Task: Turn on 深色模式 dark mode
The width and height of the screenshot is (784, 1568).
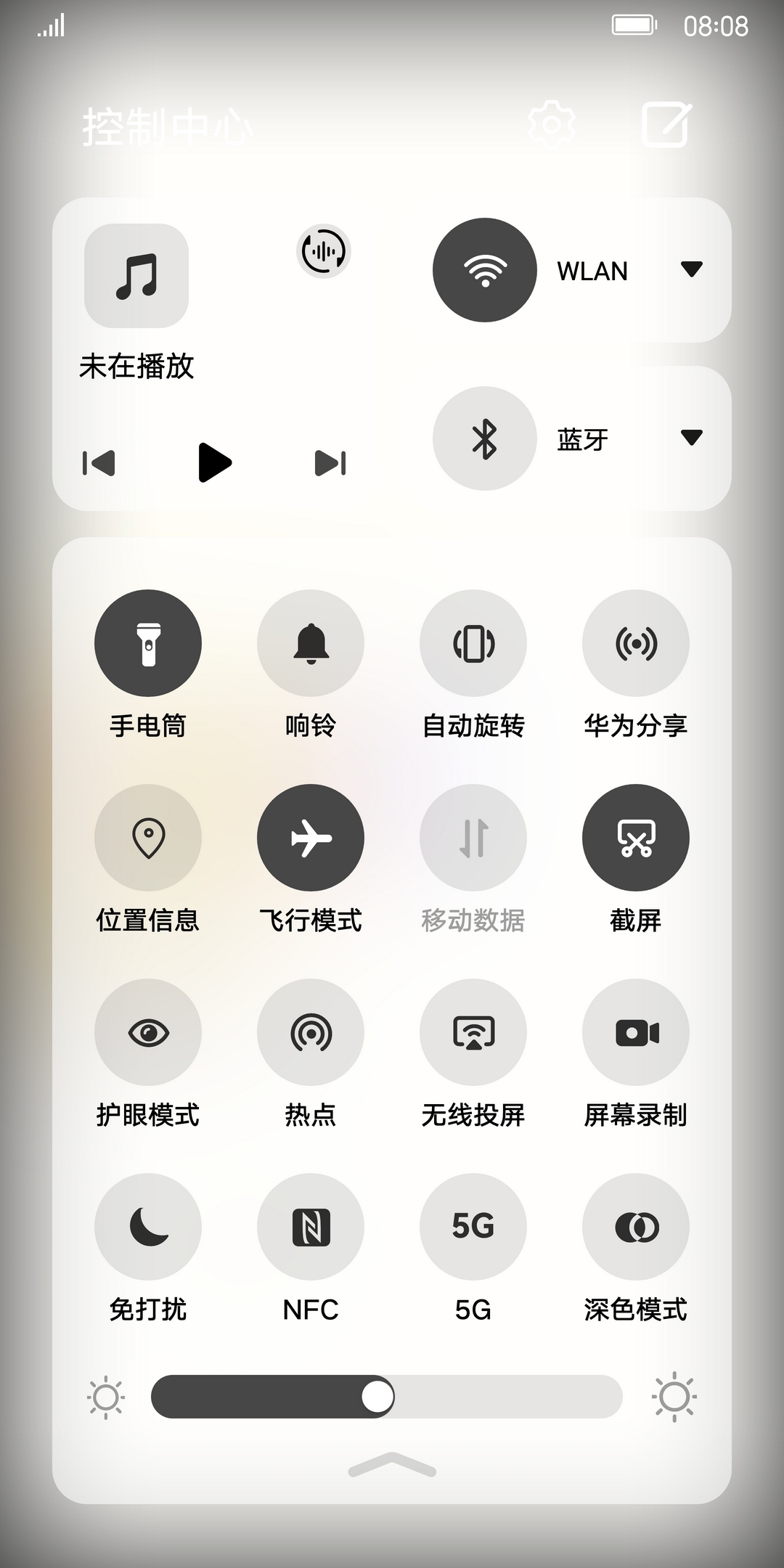Action: coord(636,1227)
